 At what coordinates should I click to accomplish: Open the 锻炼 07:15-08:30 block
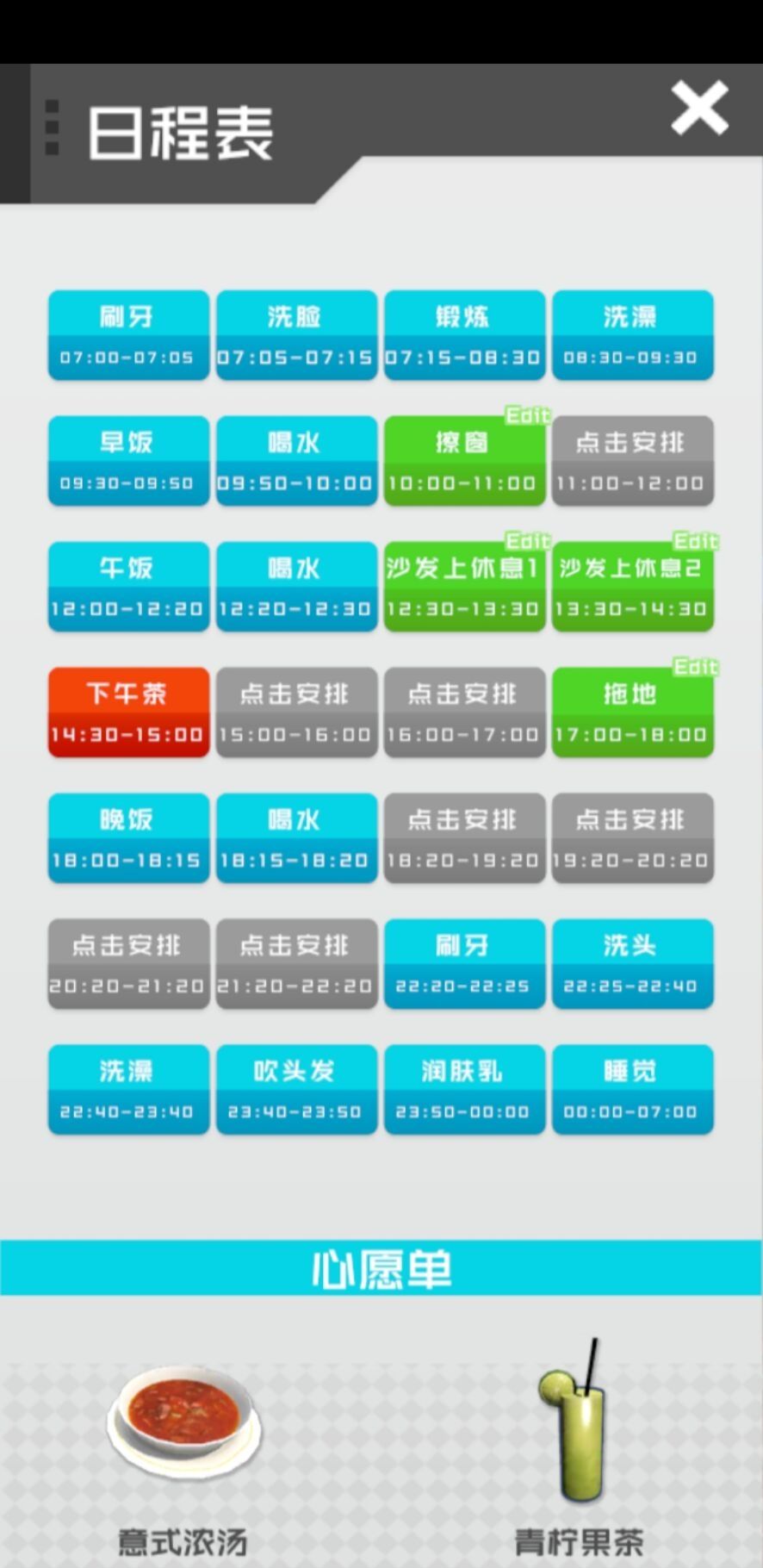tap(464, 334)
